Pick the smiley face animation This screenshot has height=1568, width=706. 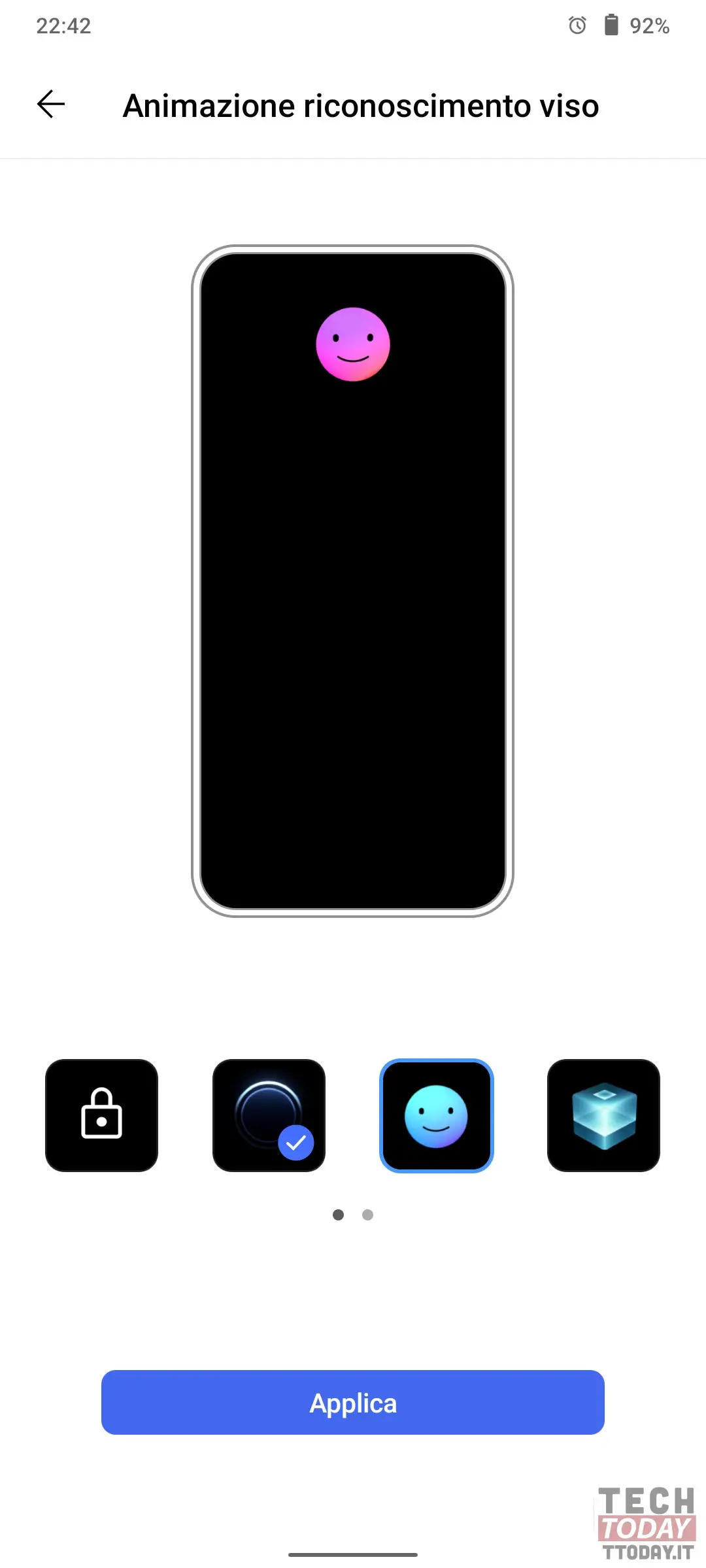point(436,1115)
